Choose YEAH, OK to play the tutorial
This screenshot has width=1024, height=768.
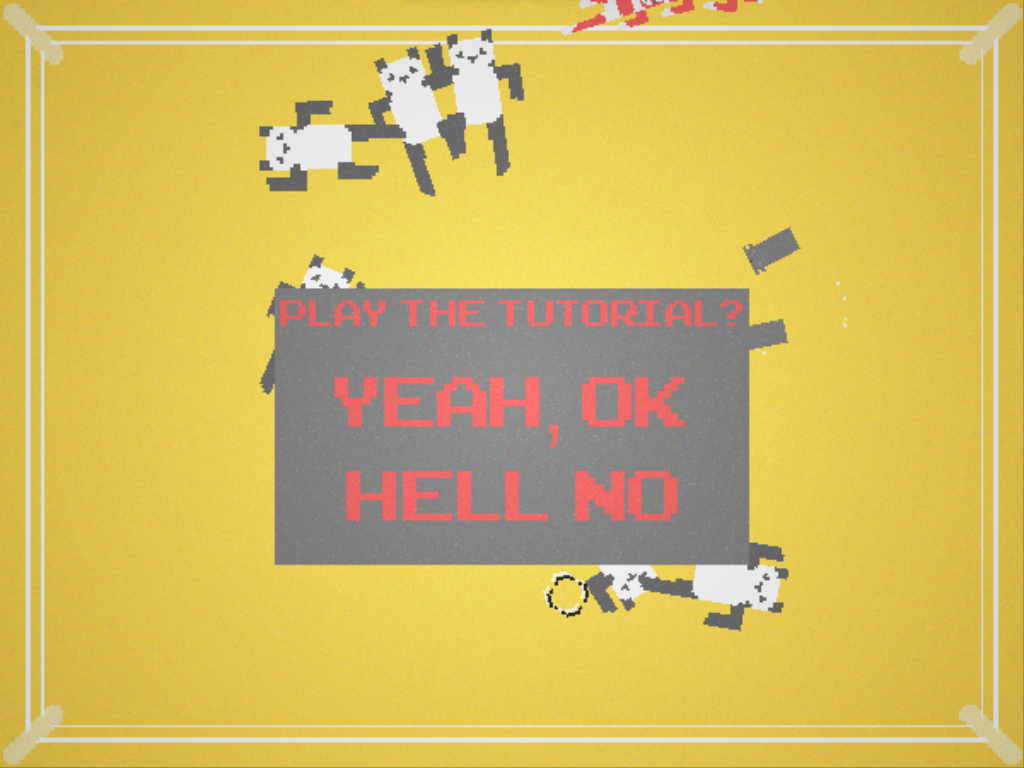tap(510, 402)
